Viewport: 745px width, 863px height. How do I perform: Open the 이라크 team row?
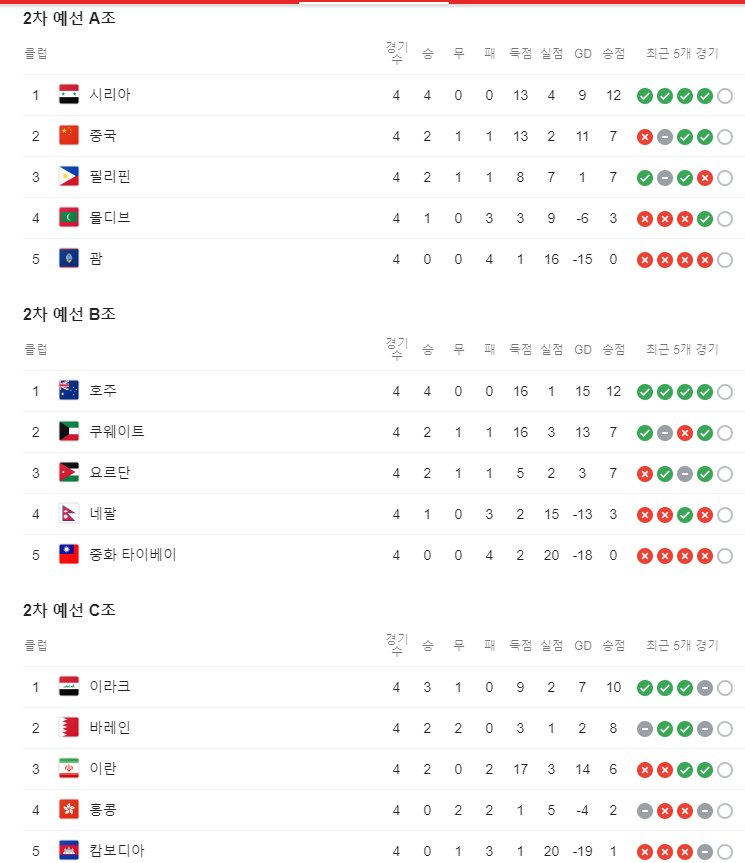tap(110, 687)
